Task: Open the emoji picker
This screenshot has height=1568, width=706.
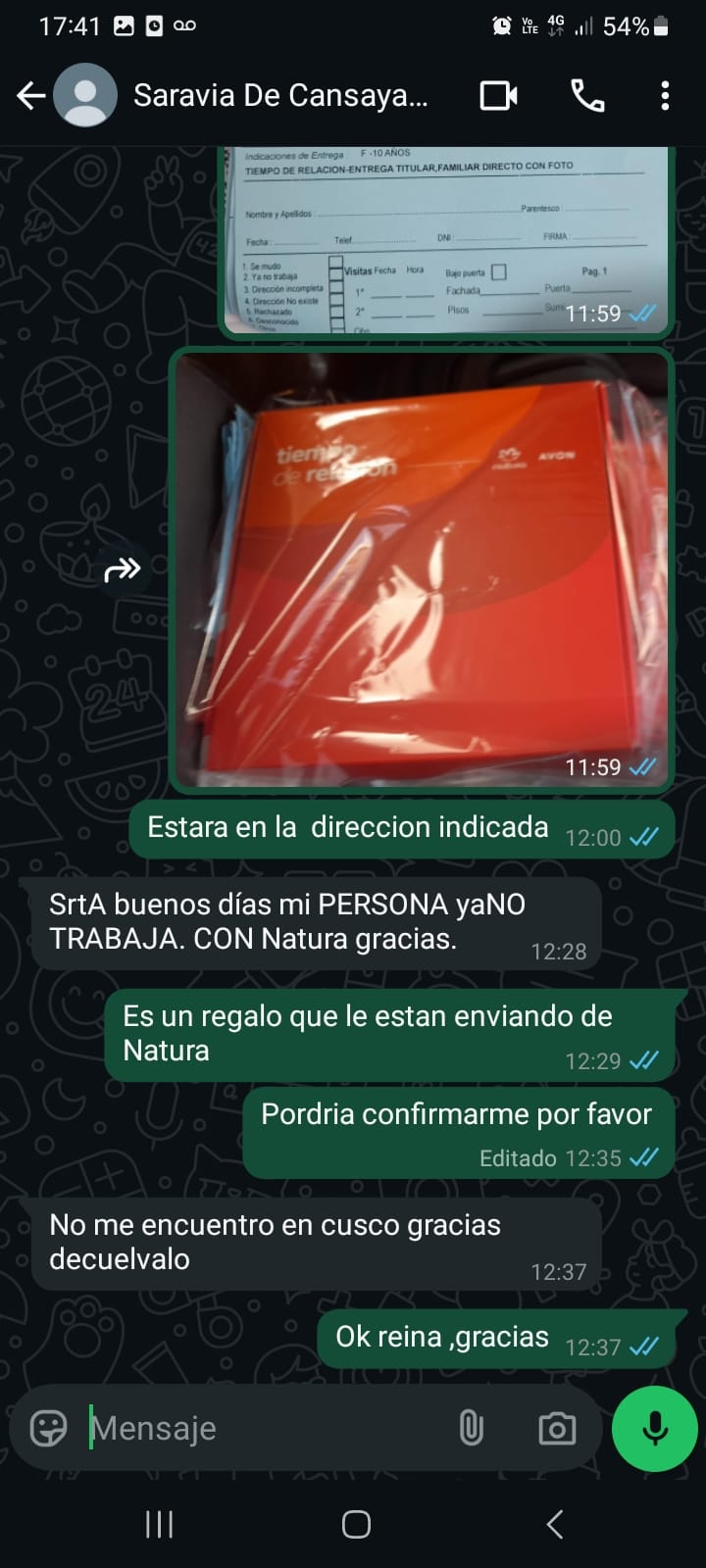Action: pyautogui.click(x=48, y=1428)
